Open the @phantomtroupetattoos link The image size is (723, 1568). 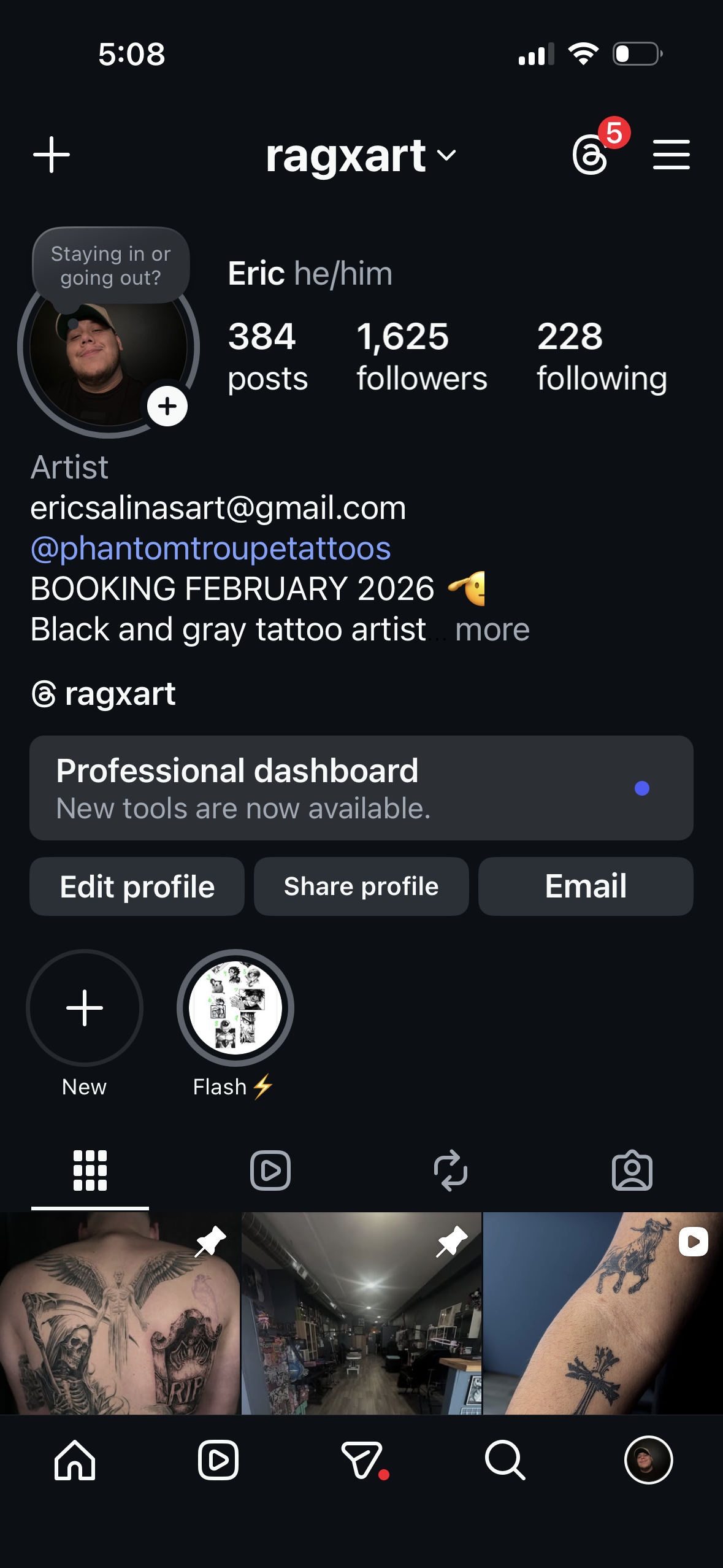pos(210,548)
